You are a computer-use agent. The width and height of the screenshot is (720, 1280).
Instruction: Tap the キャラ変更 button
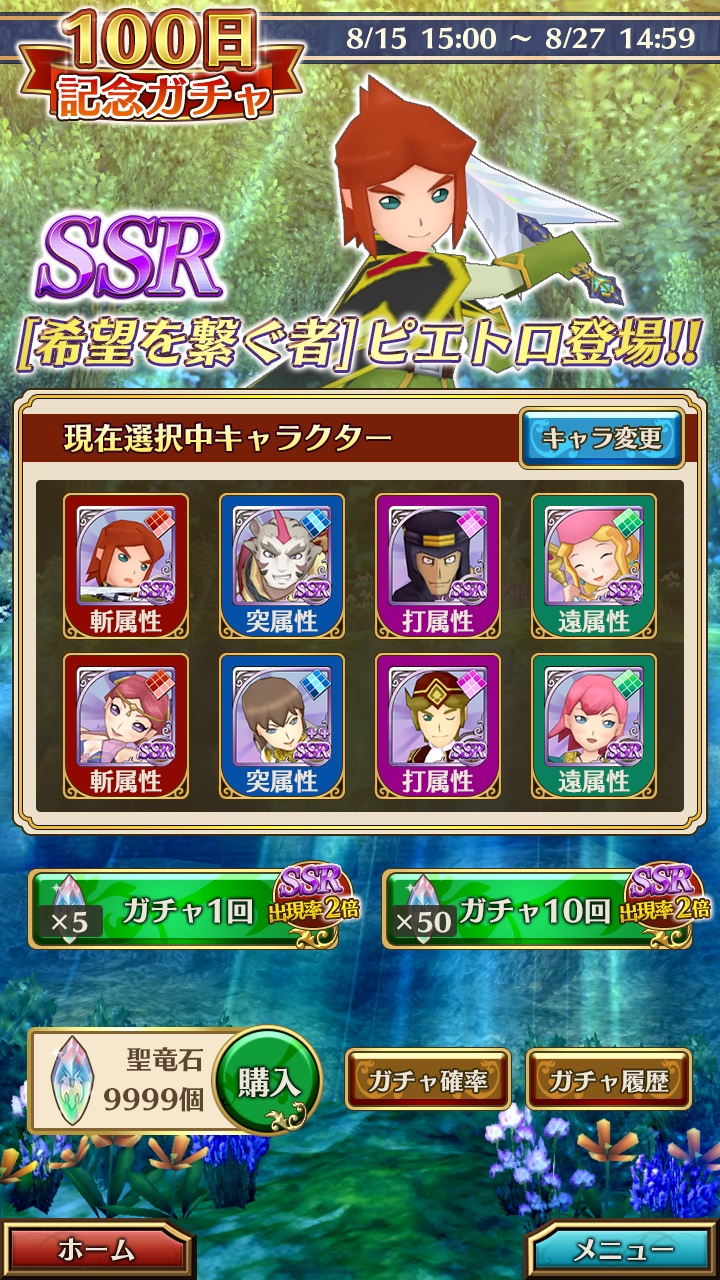point(601,438)
